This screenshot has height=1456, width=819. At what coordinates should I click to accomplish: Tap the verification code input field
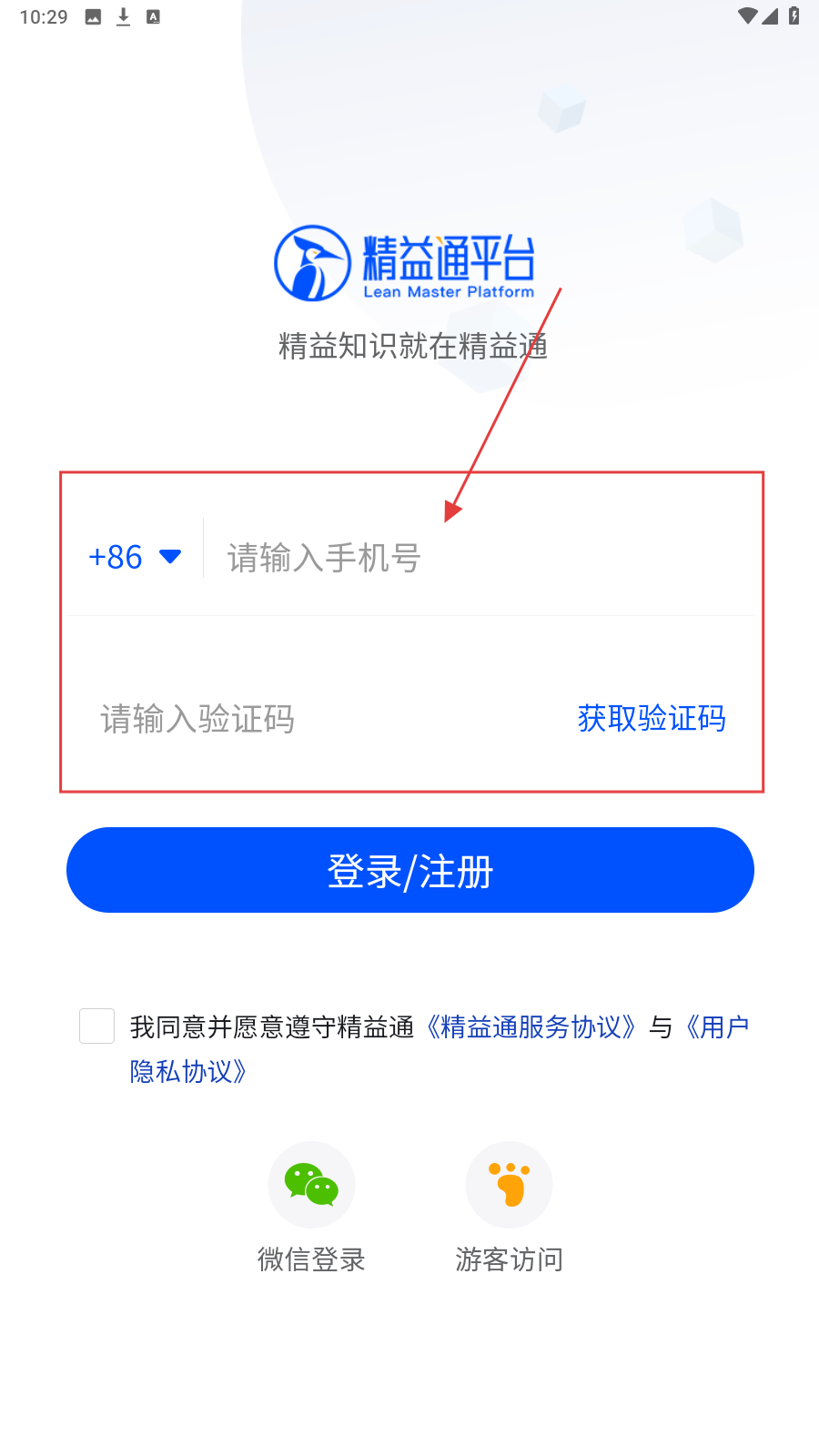(309, 719)
